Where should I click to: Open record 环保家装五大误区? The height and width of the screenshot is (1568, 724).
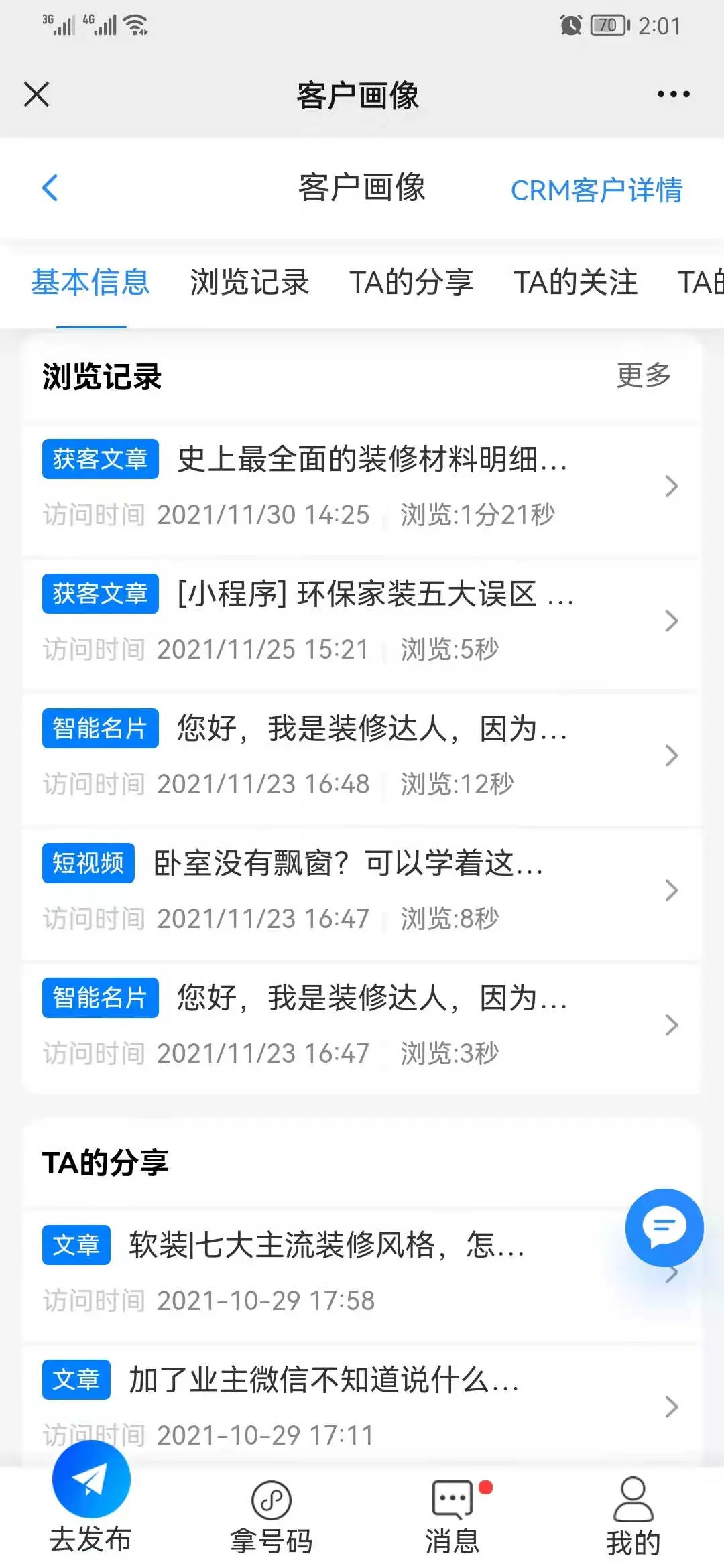coord(362,620)
